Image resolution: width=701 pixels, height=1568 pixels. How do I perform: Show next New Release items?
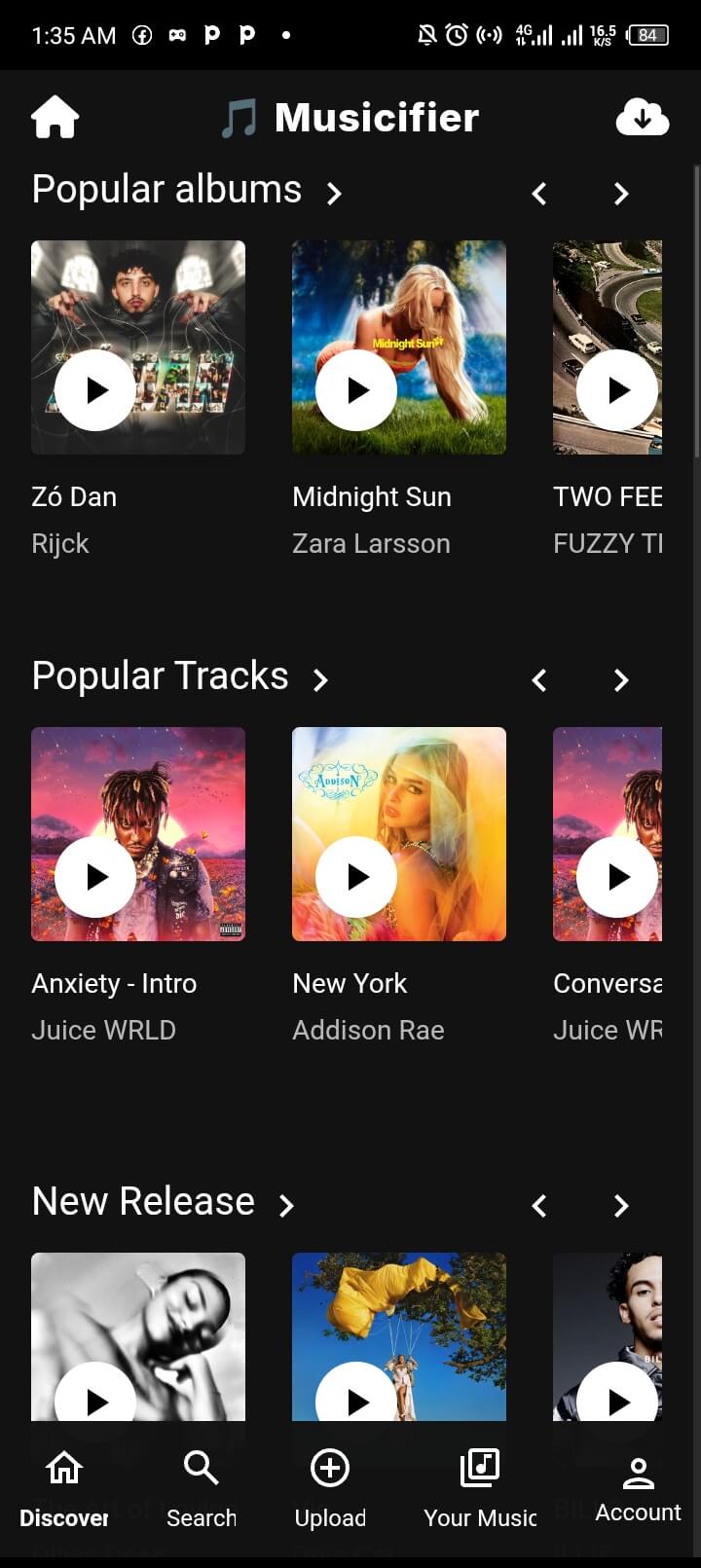621,1206
